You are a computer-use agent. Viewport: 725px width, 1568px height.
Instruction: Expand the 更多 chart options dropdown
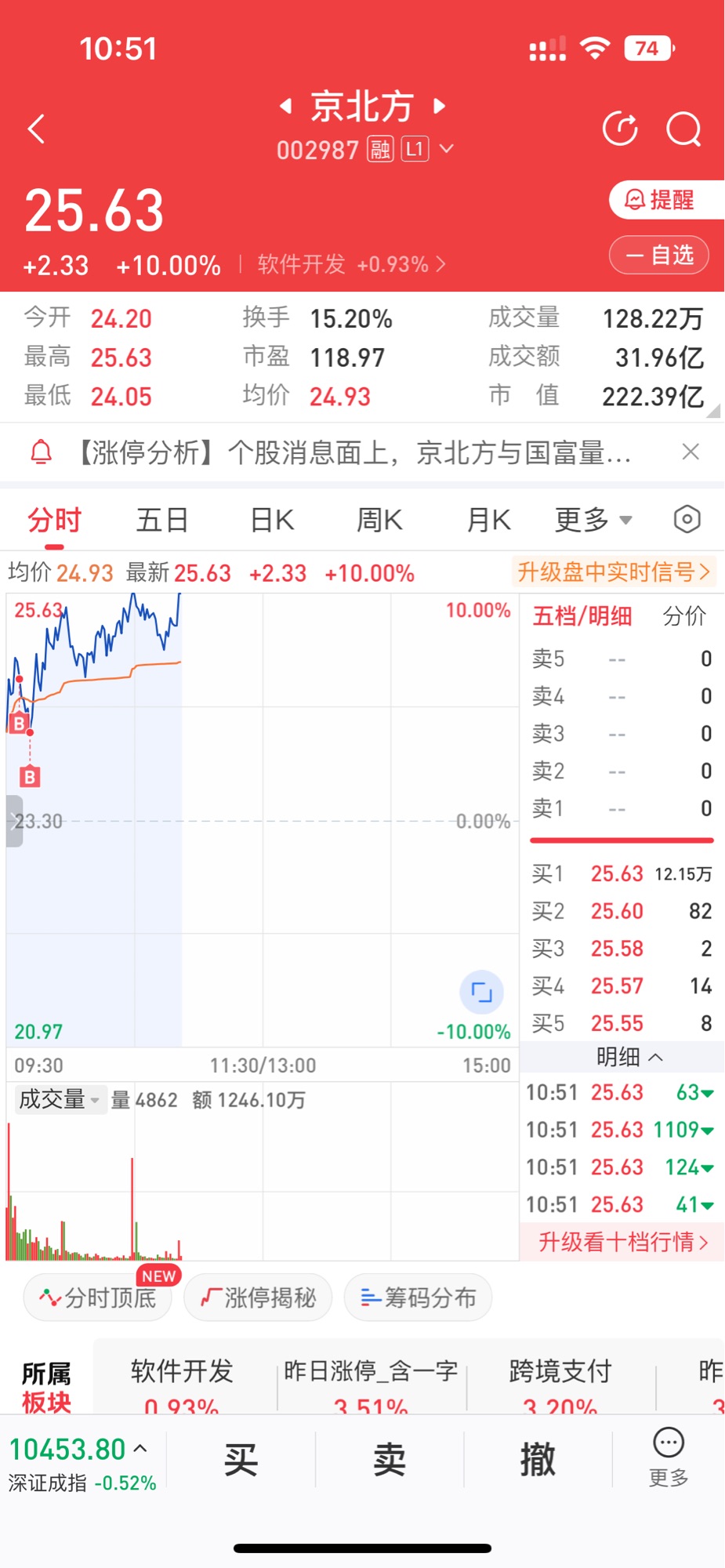tap(593, 520)
